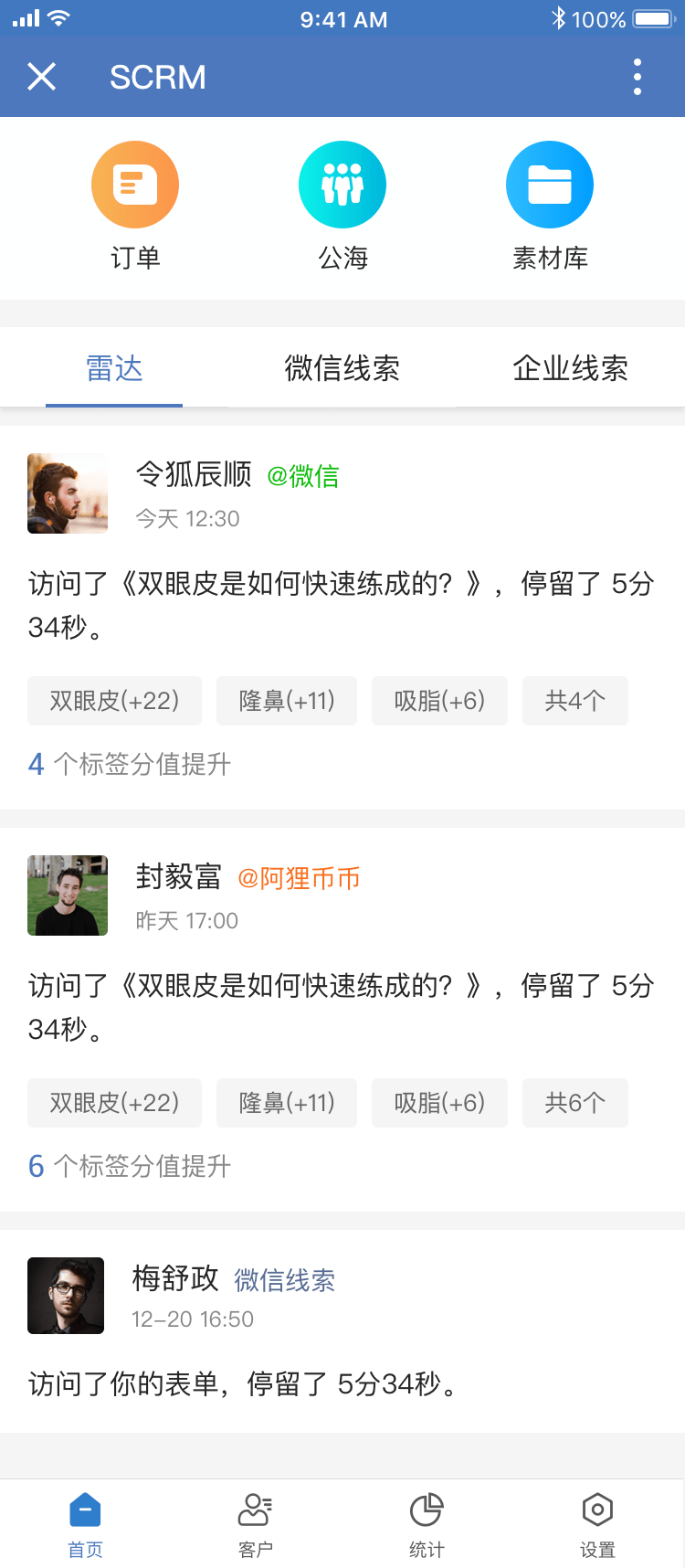Open 订单 orders
Image resolution: width=685 pixels, height=1568 pixels.
point(135,207)
